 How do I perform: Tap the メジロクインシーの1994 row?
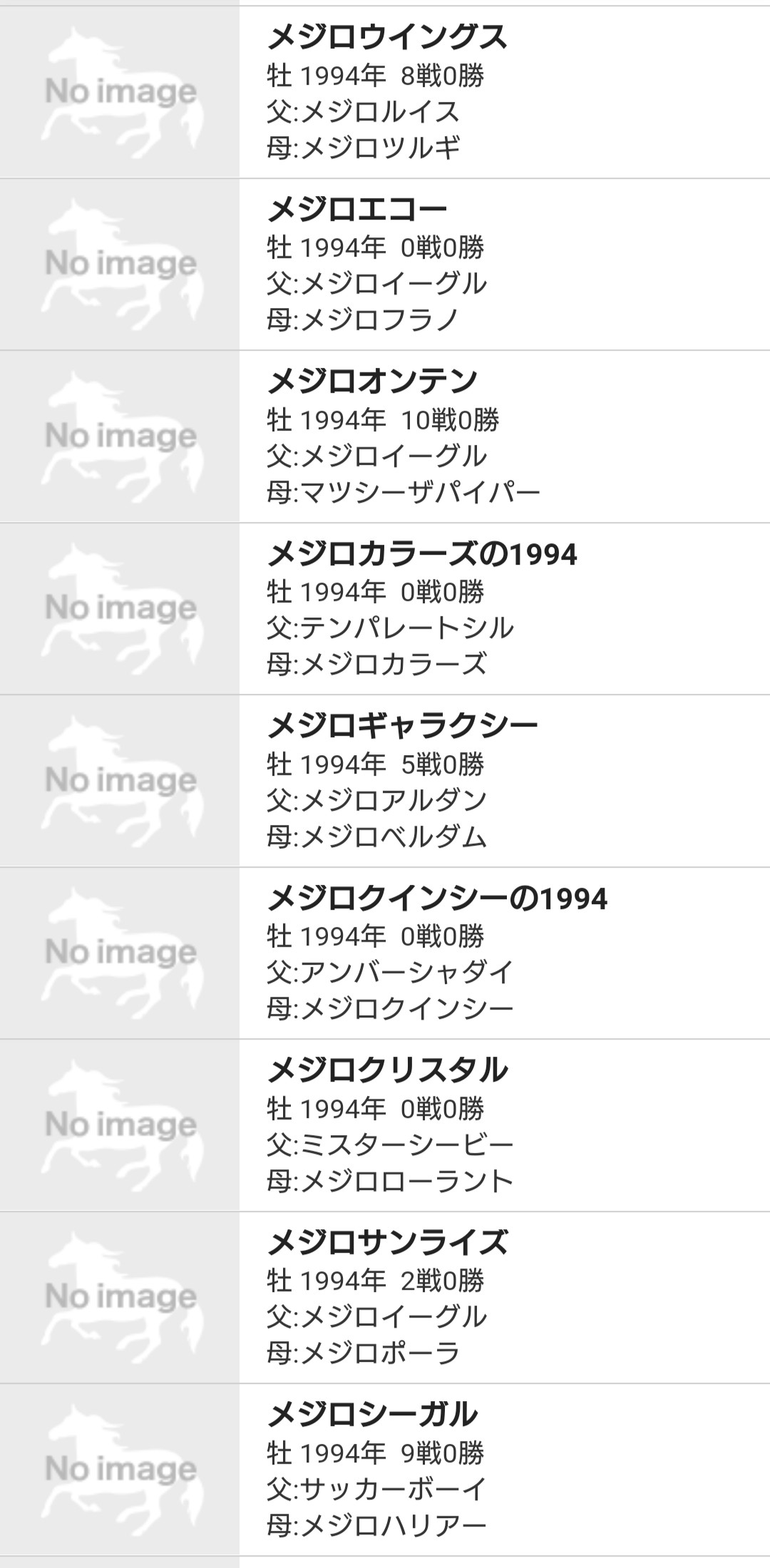385,953
